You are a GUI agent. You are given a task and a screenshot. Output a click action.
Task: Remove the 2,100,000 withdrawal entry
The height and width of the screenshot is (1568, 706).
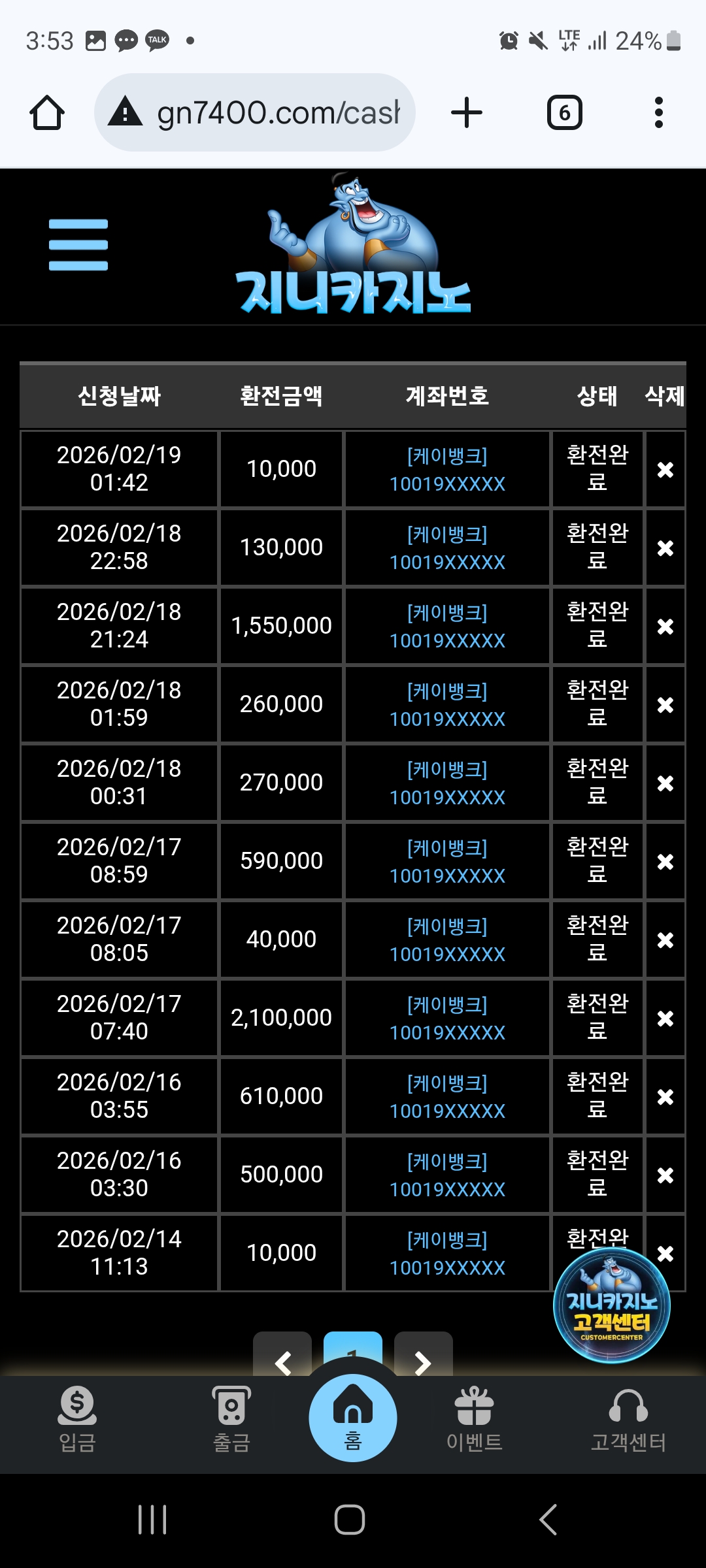pos(665,1019)
